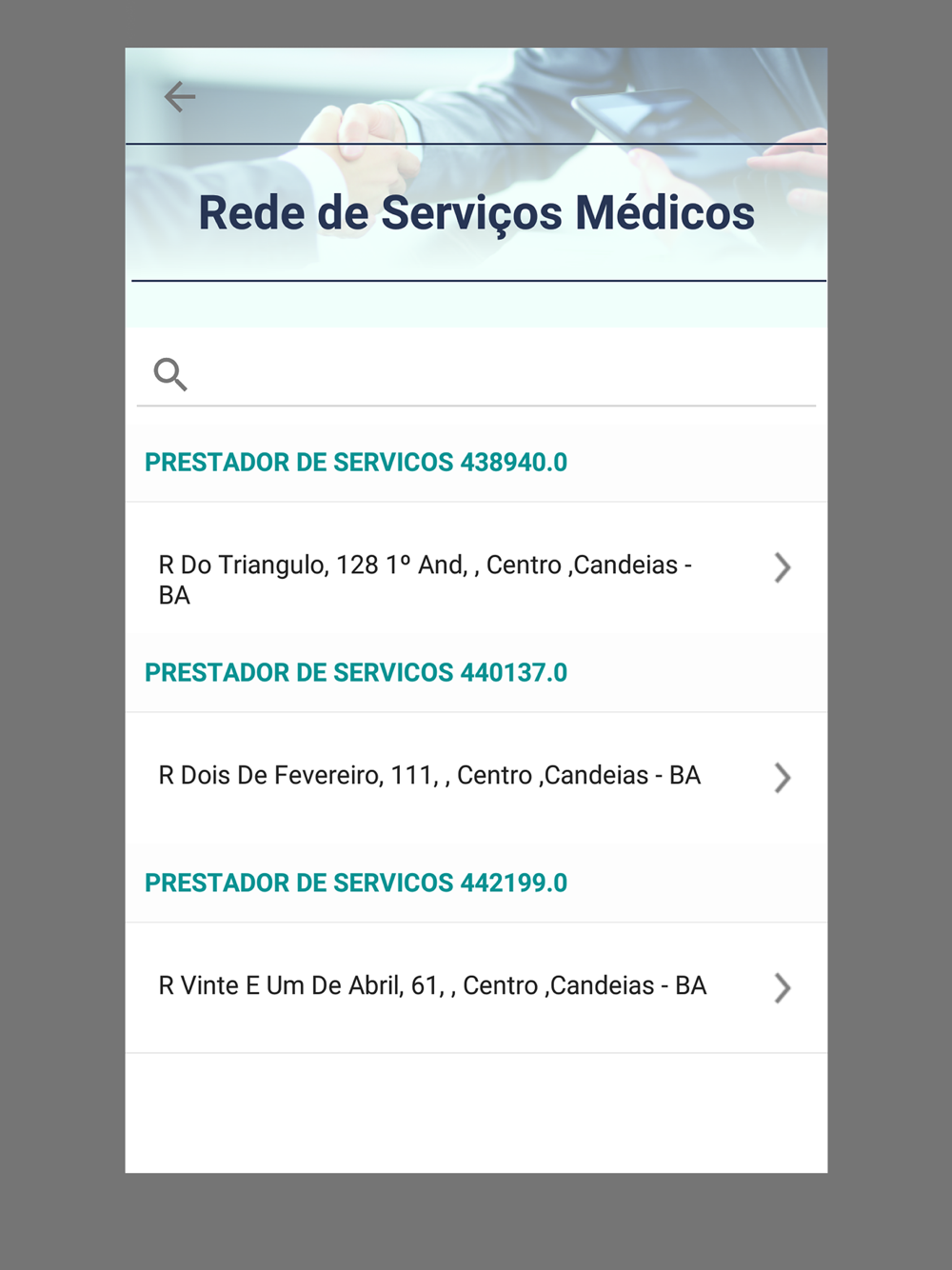Go back using the arrow icon
The width and height of the screenshot is (952, 1270).
tap(179, 96)
